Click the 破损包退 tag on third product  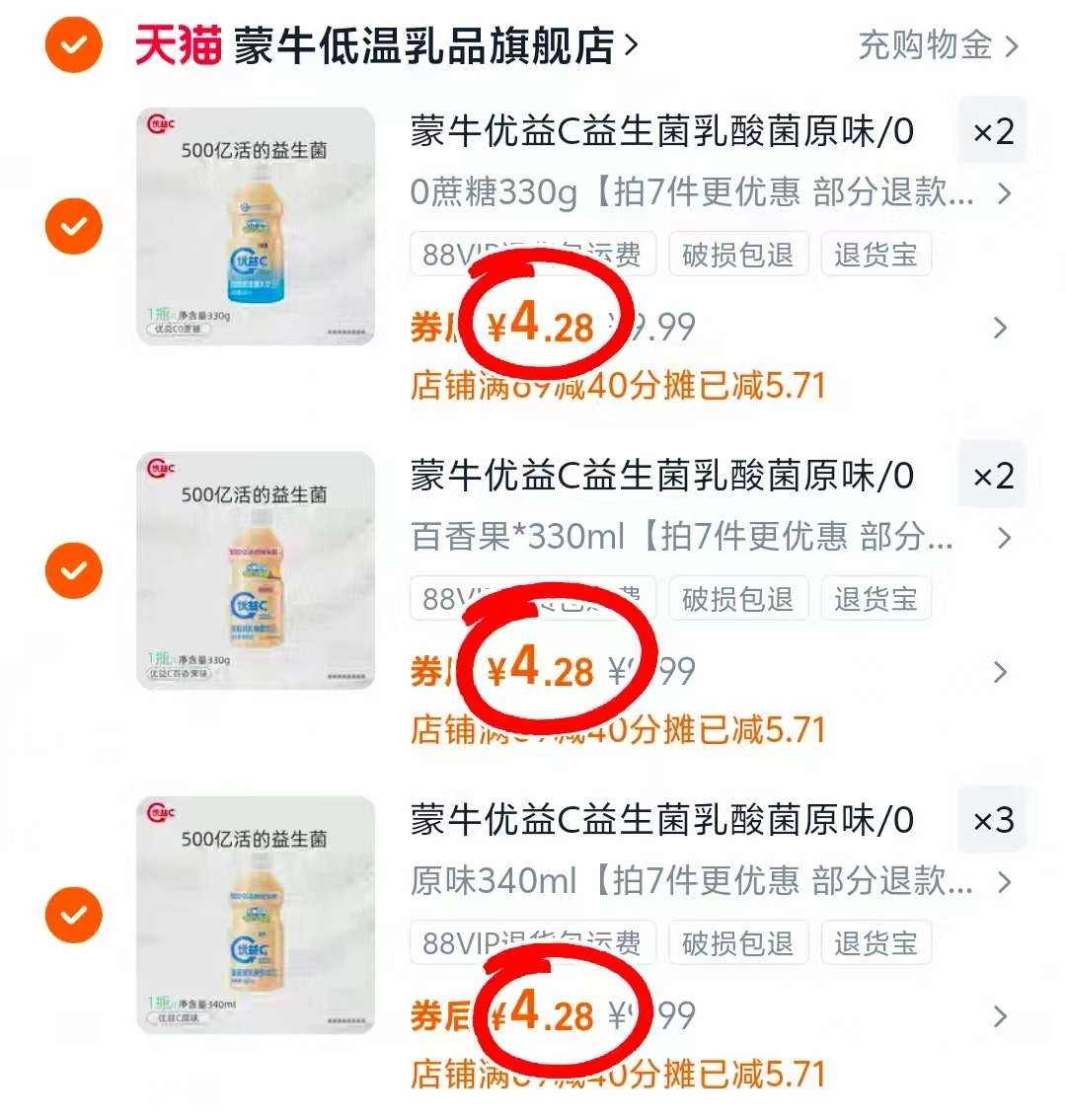[738, 942]
